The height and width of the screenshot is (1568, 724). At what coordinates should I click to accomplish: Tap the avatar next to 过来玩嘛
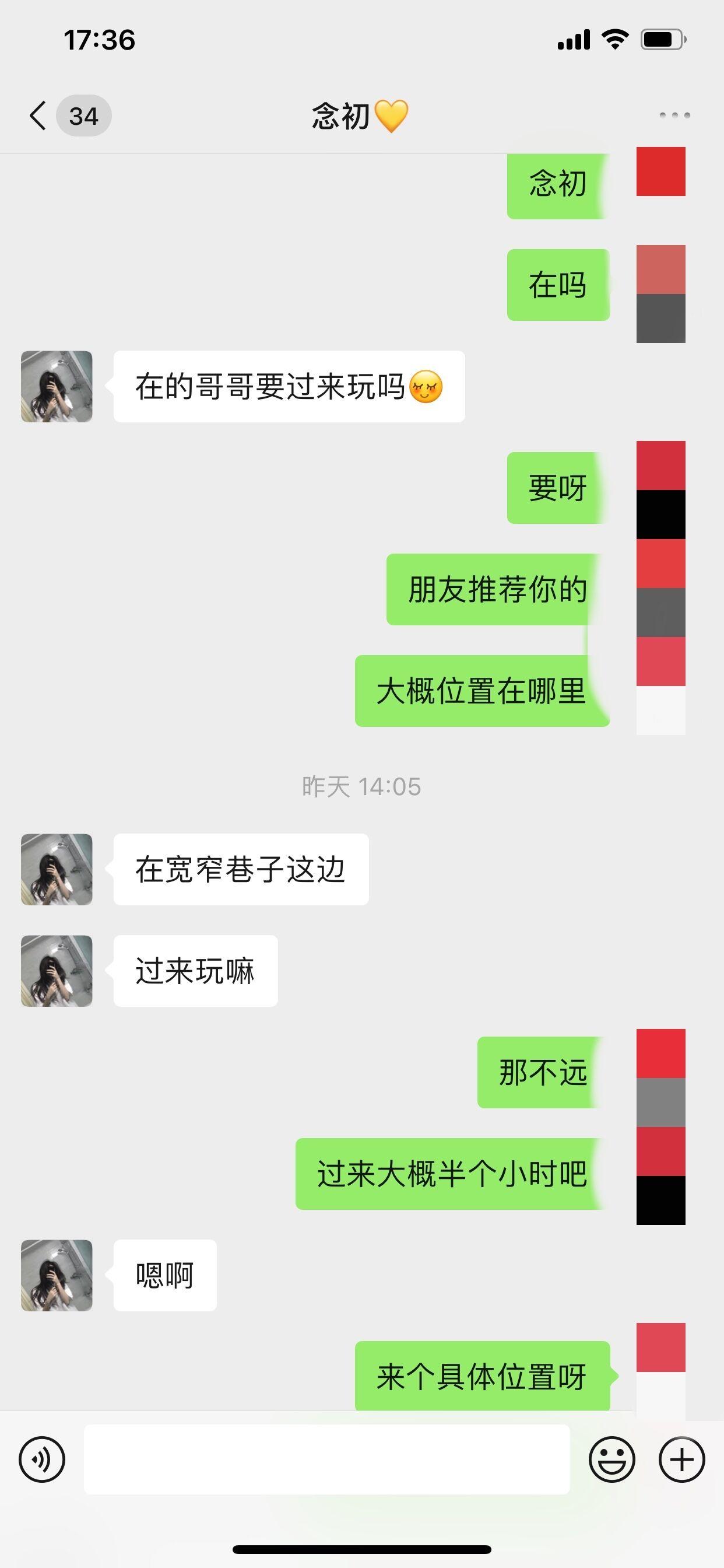click(x=56, y=972)
